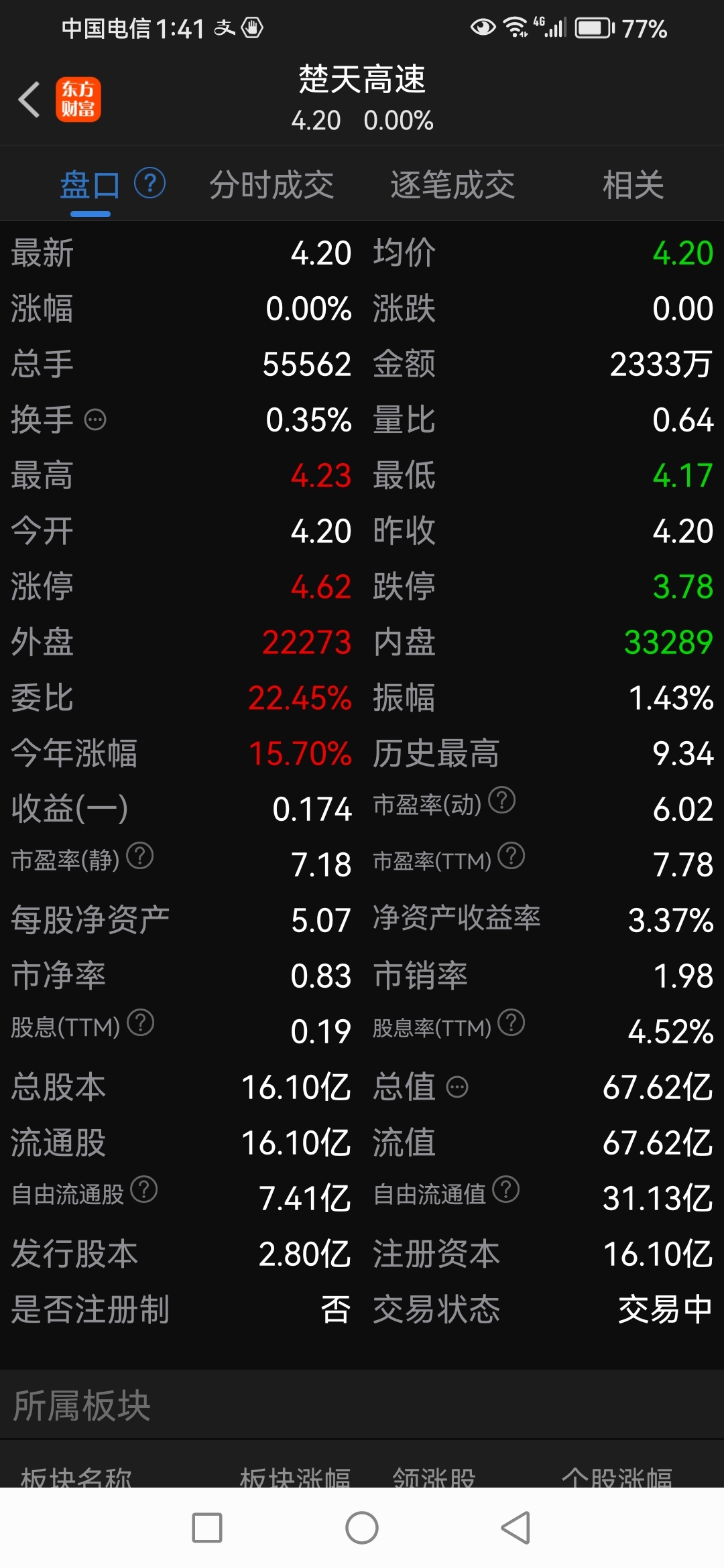The image size is (724, 1568).
Task: Tap the more-options circle next to 总值
Action: [457, 1087]
